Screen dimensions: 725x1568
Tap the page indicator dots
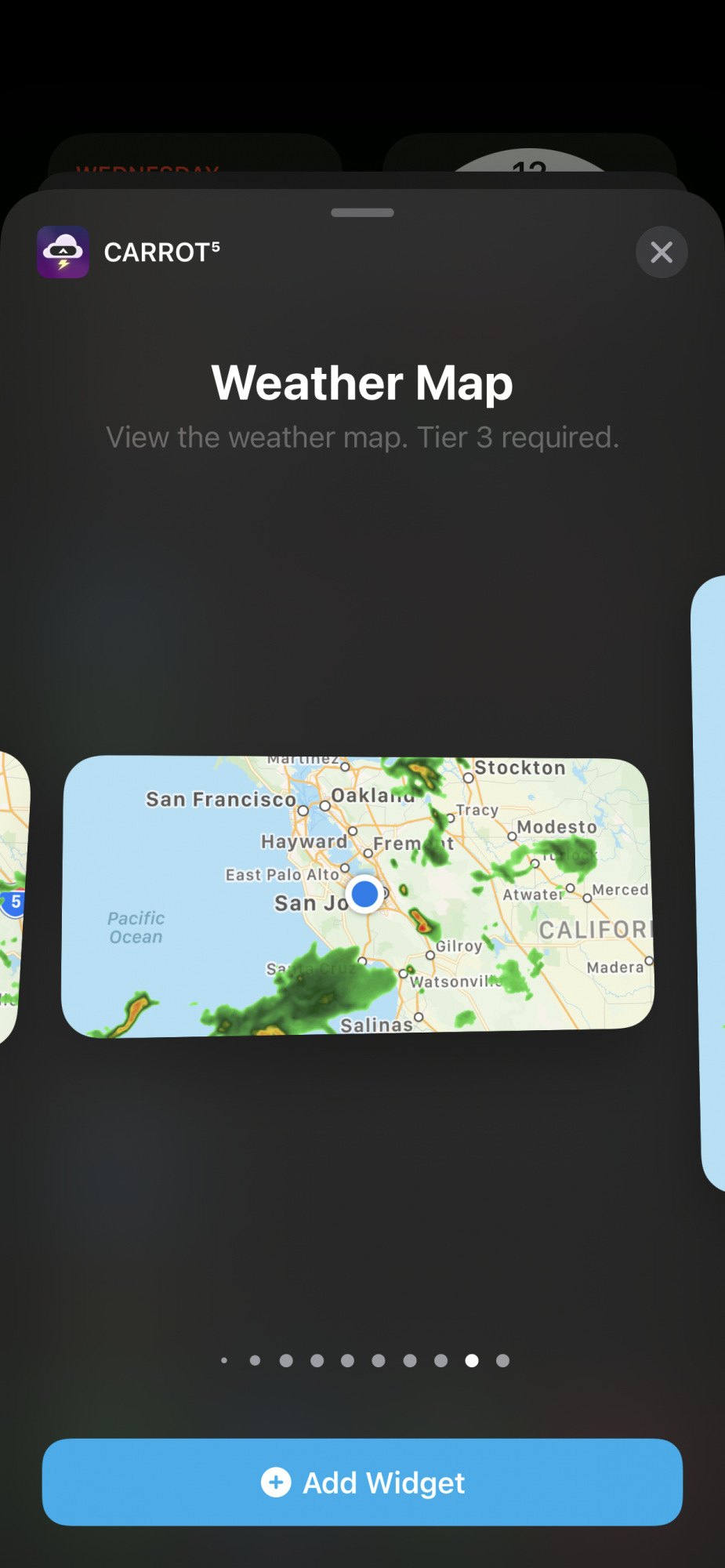(363, 1360)
